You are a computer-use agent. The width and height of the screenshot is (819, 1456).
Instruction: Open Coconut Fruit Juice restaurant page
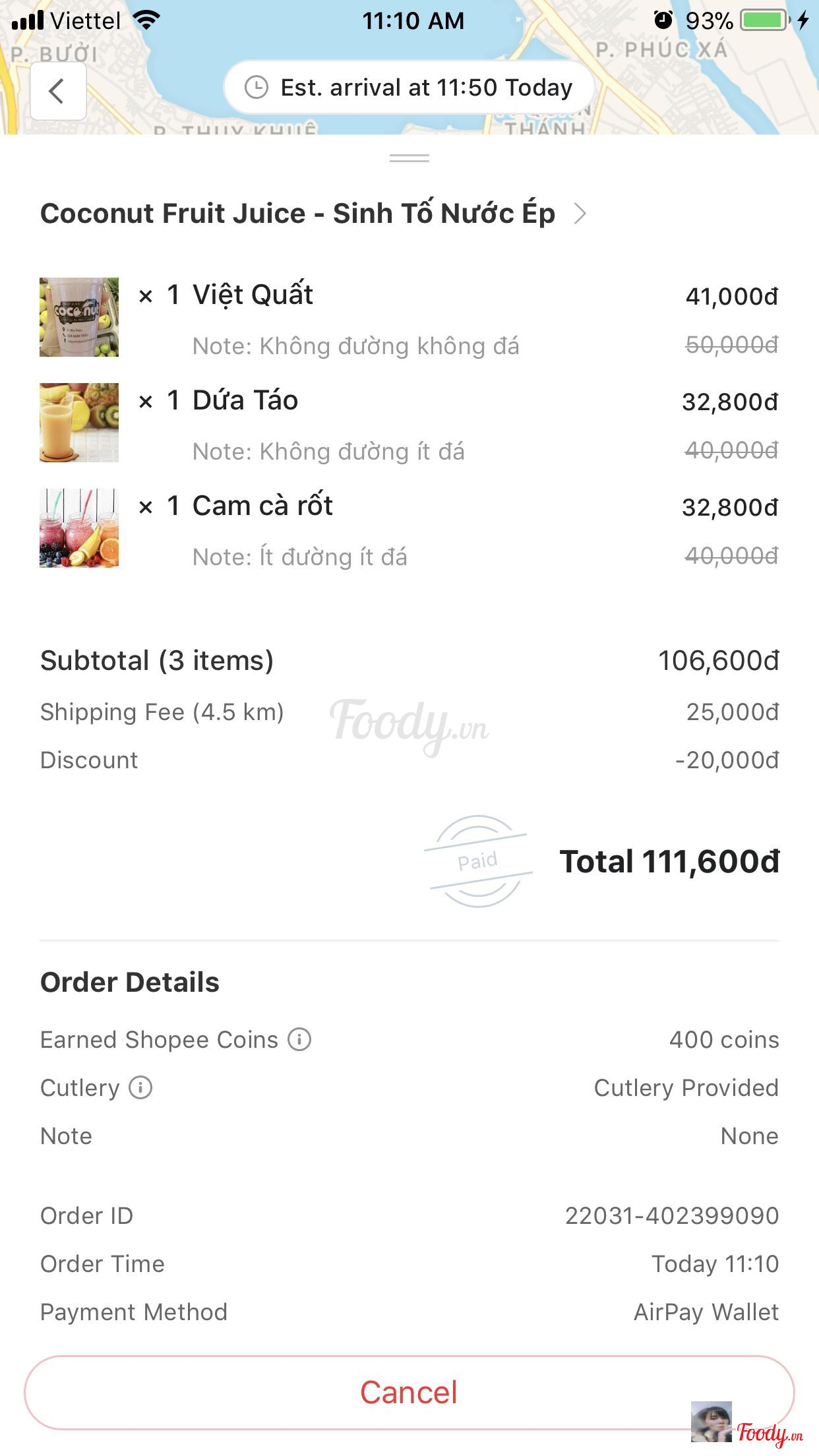coord(313,214)
